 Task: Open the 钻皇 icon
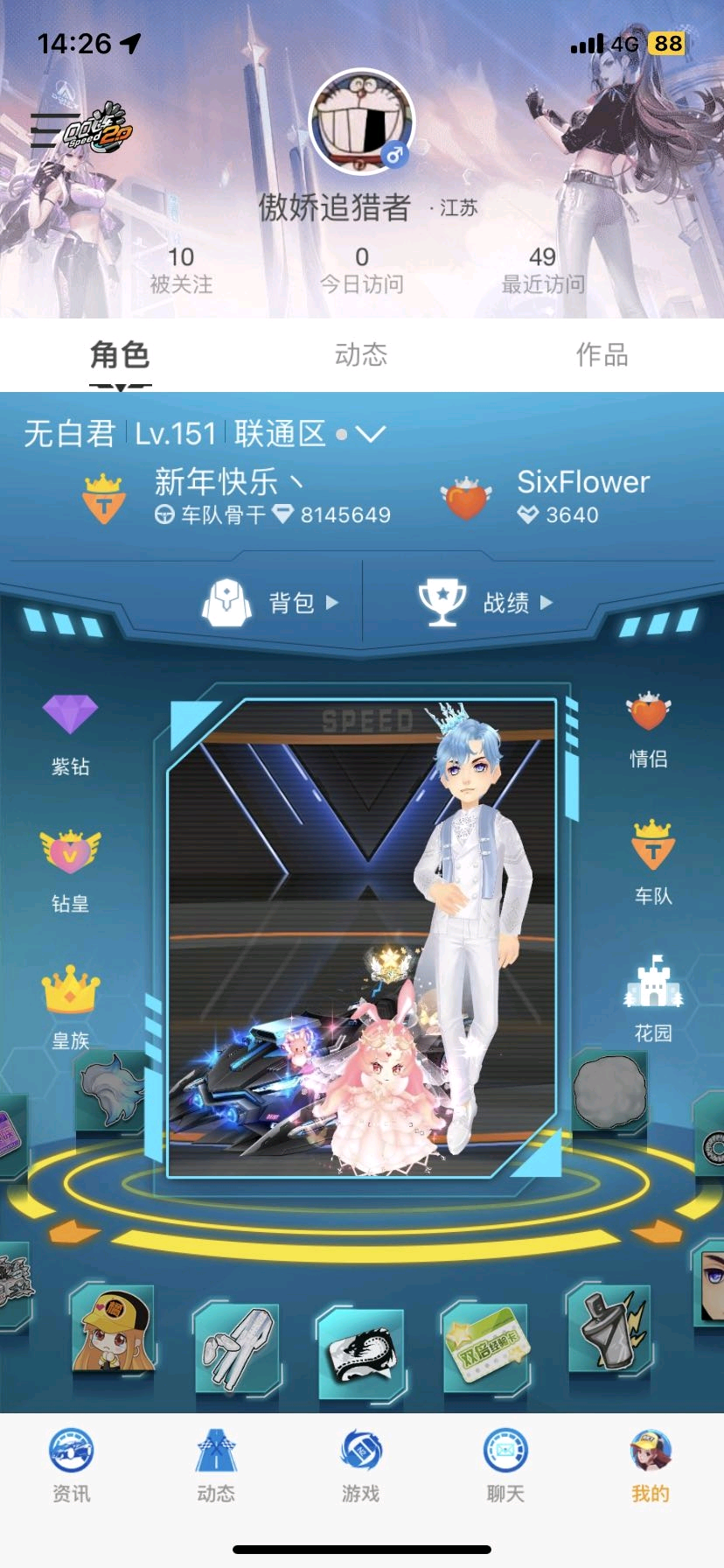tap(70, 870)
